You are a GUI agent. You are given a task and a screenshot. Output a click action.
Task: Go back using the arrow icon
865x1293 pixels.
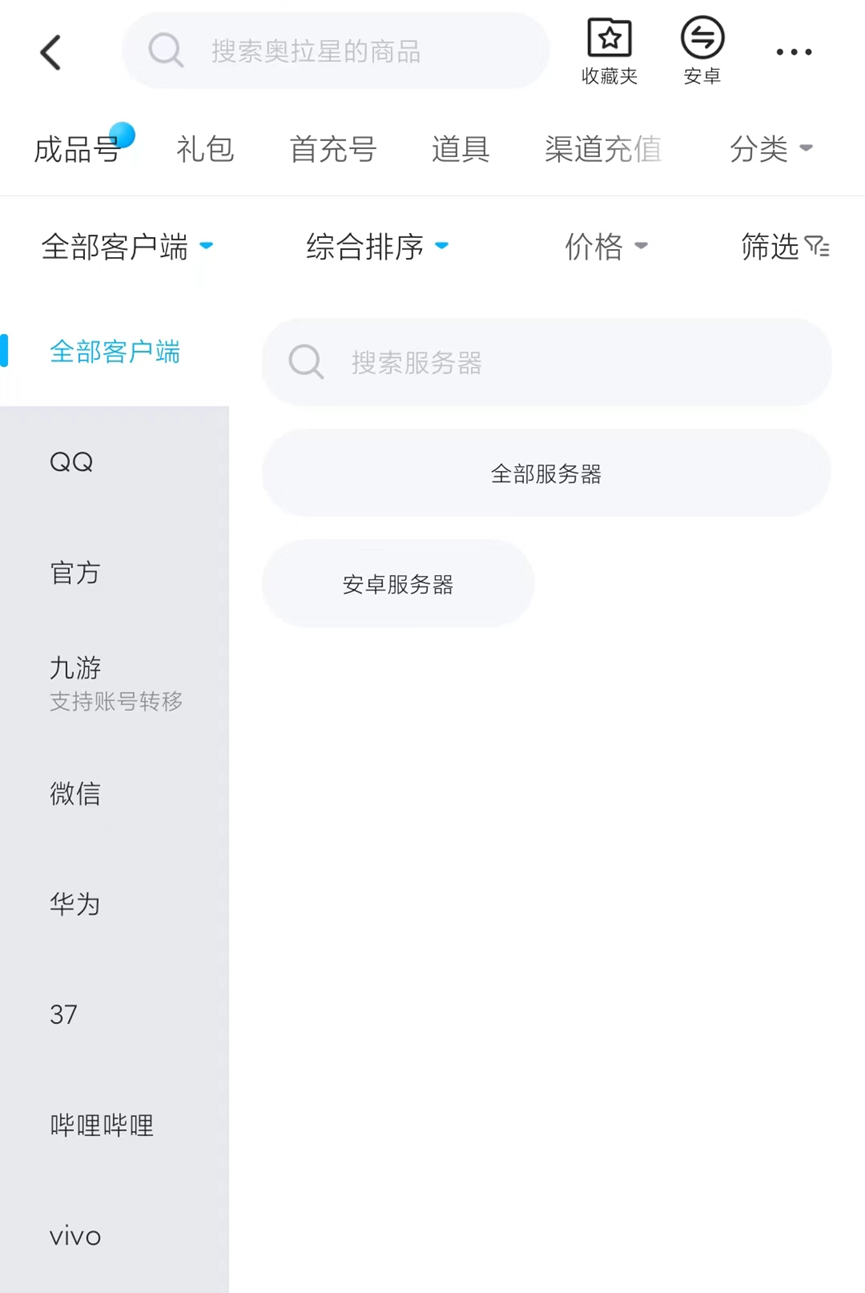[51, 52]
